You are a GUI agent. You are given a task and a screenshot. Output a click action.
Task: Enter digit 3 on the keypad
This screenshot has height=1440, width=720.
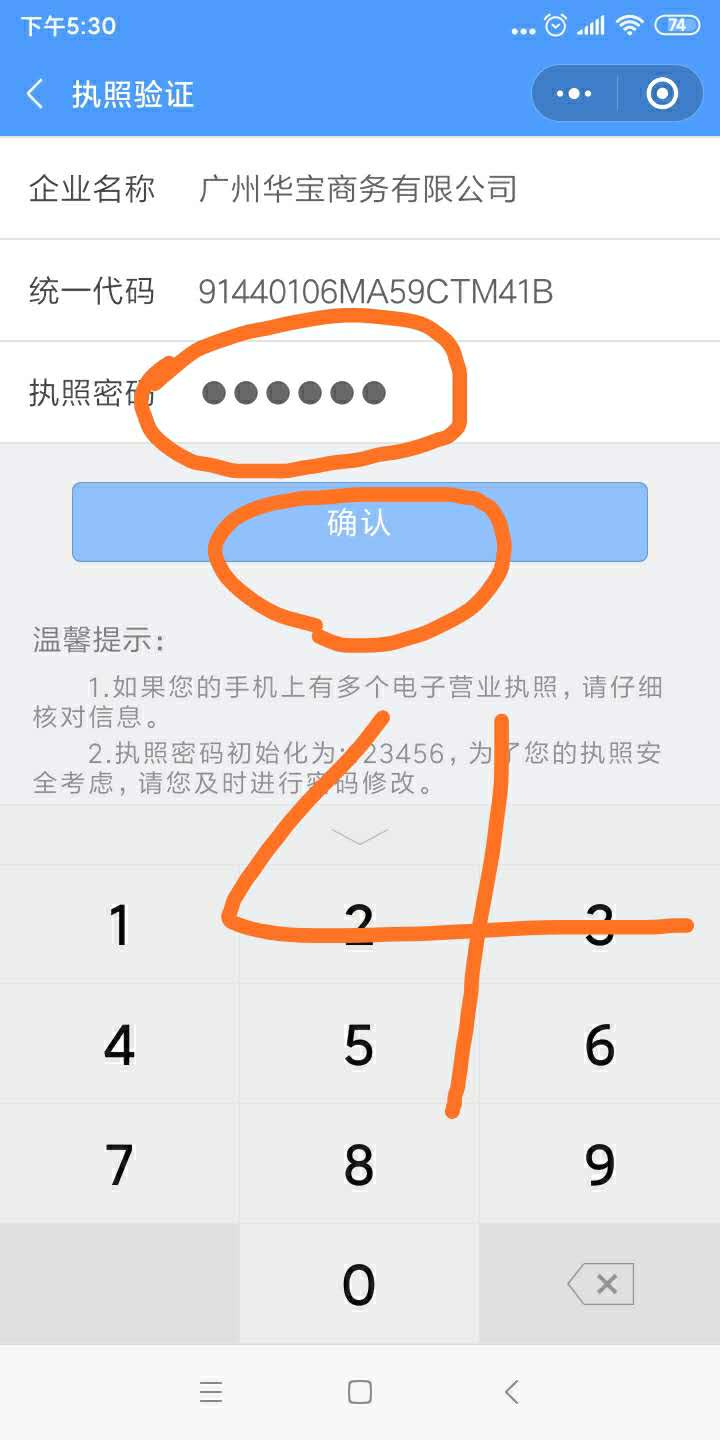click(x=600, y=924)
